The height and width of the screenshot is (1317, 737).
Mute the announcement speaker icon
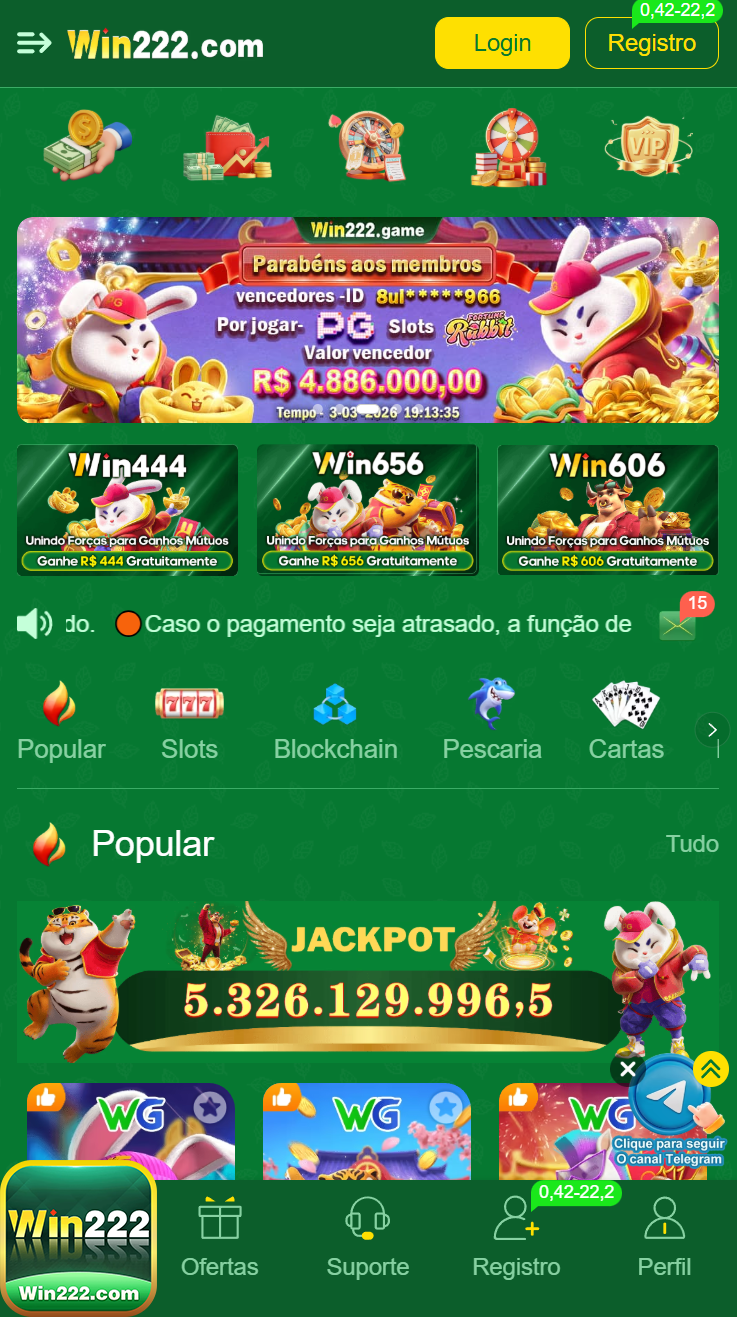(x=33, y=622)
